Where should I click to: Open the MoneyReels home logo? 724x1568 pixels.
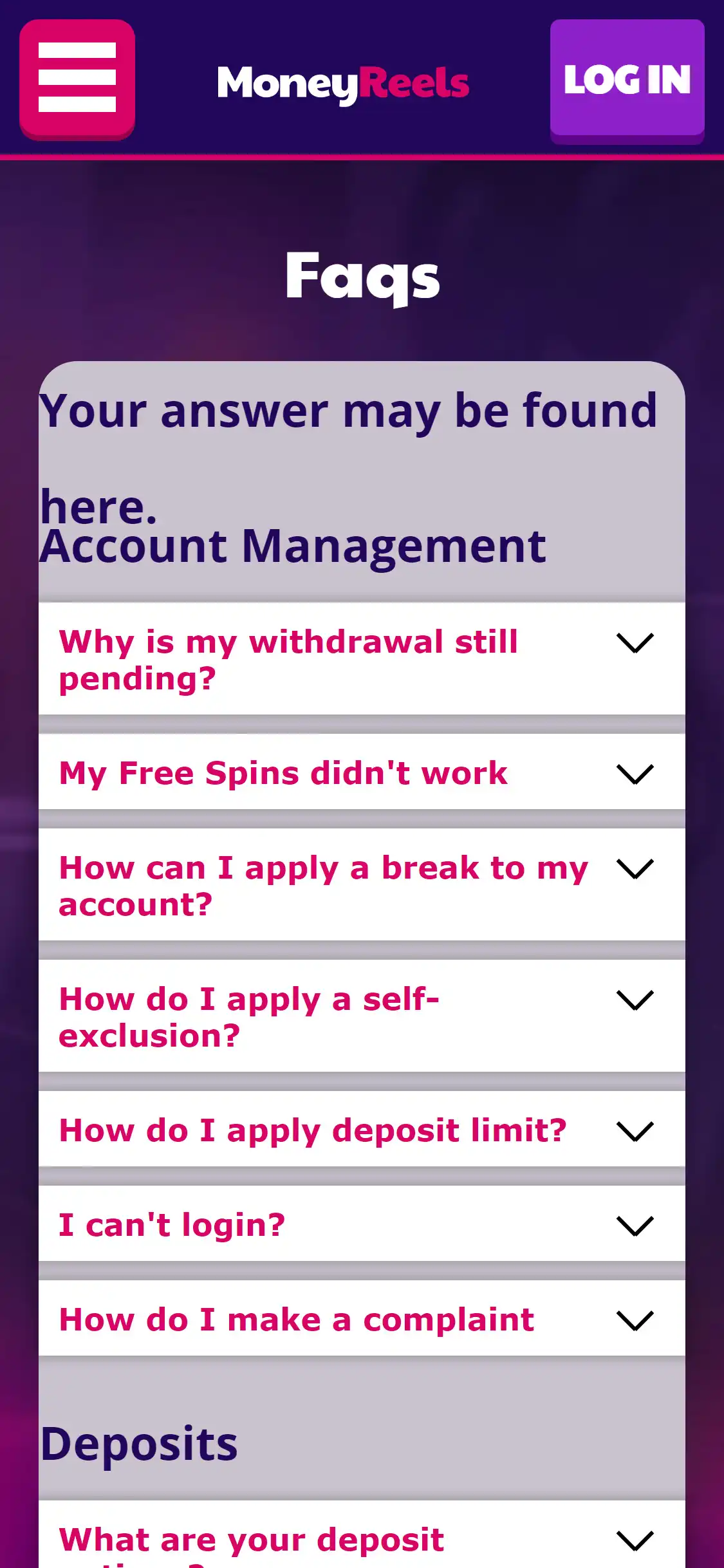(343, 84)
